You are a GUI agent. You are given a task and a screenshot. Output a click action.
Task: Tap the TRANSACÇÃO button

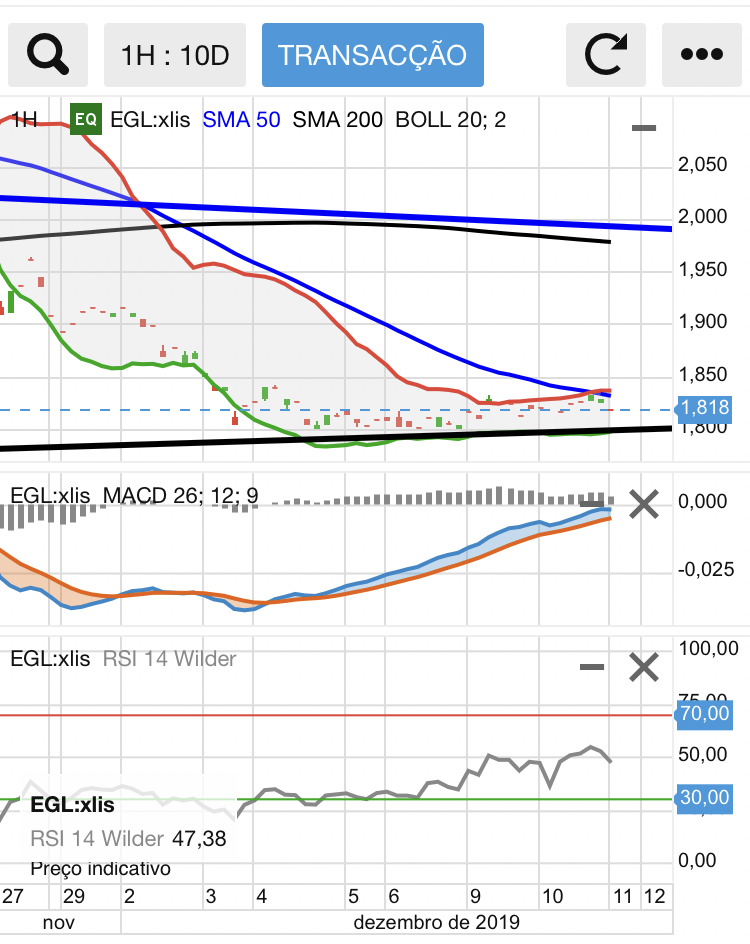point(372,54)
